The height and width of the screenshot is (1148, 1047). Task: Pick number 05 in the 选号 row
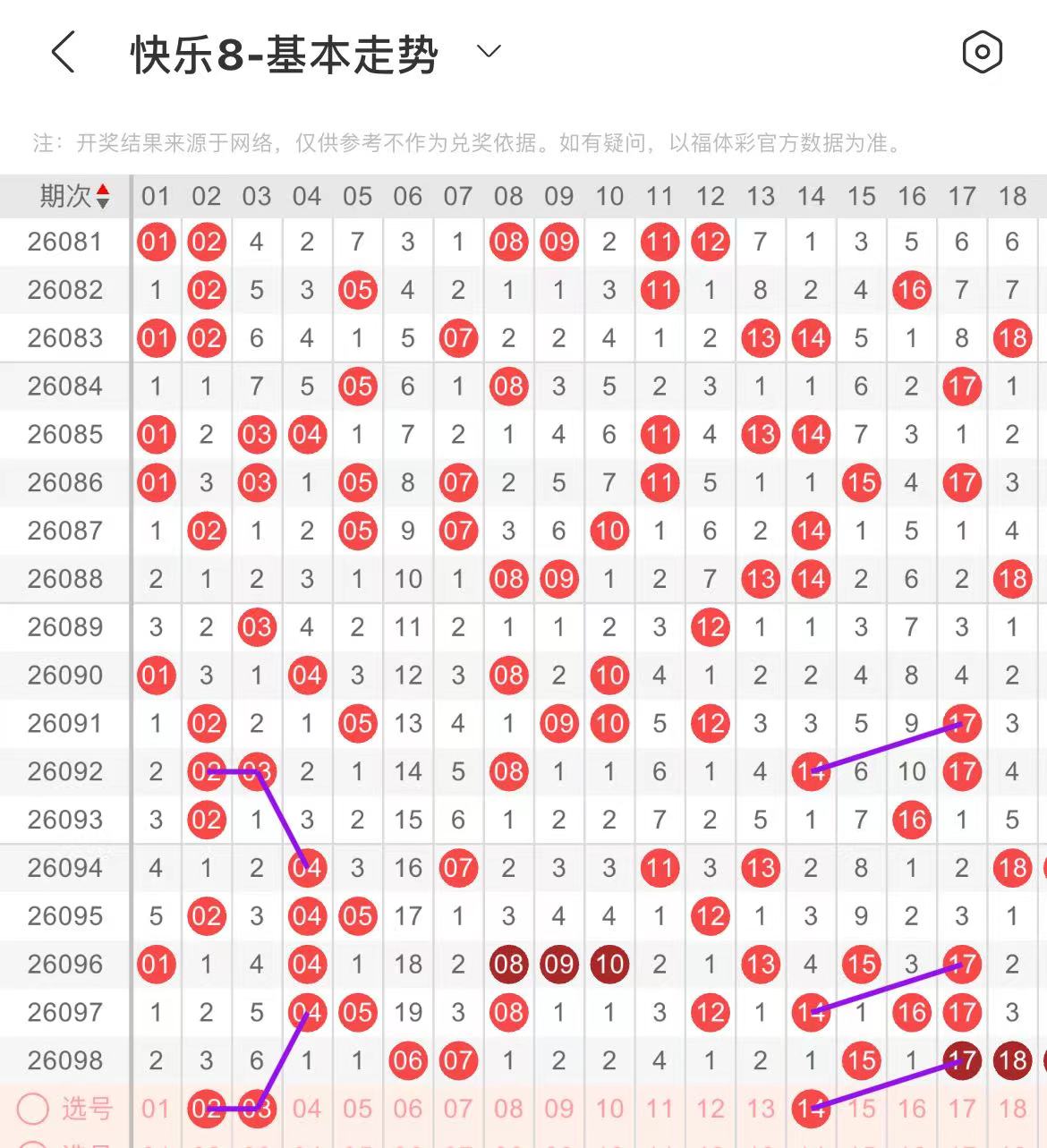[357, 1109]
